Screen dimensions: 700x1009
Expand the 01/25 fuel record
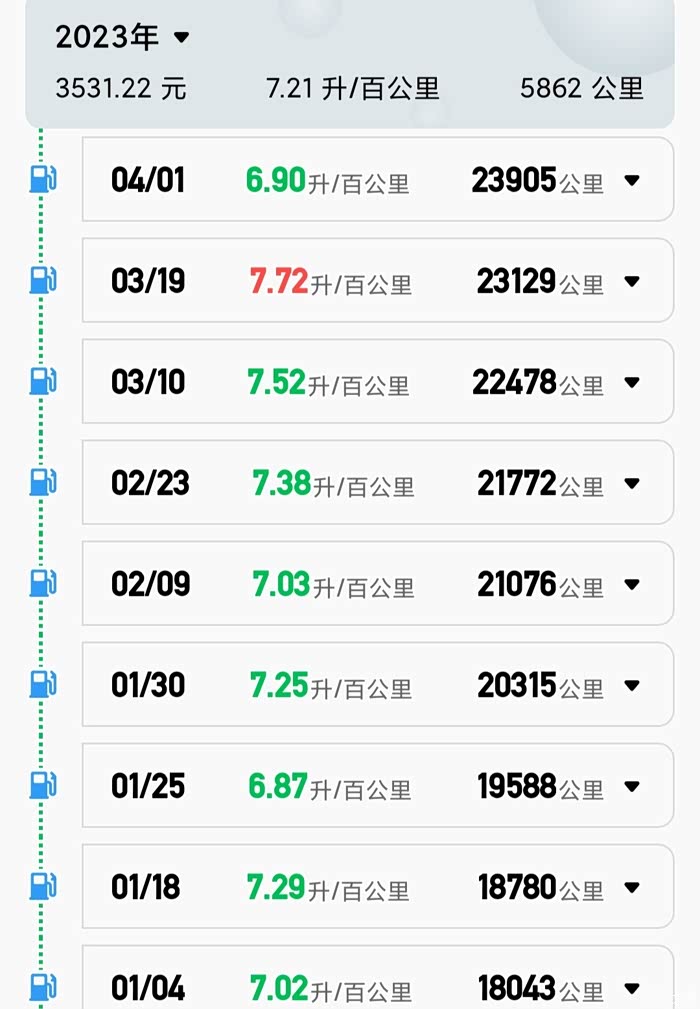point(631,787)
